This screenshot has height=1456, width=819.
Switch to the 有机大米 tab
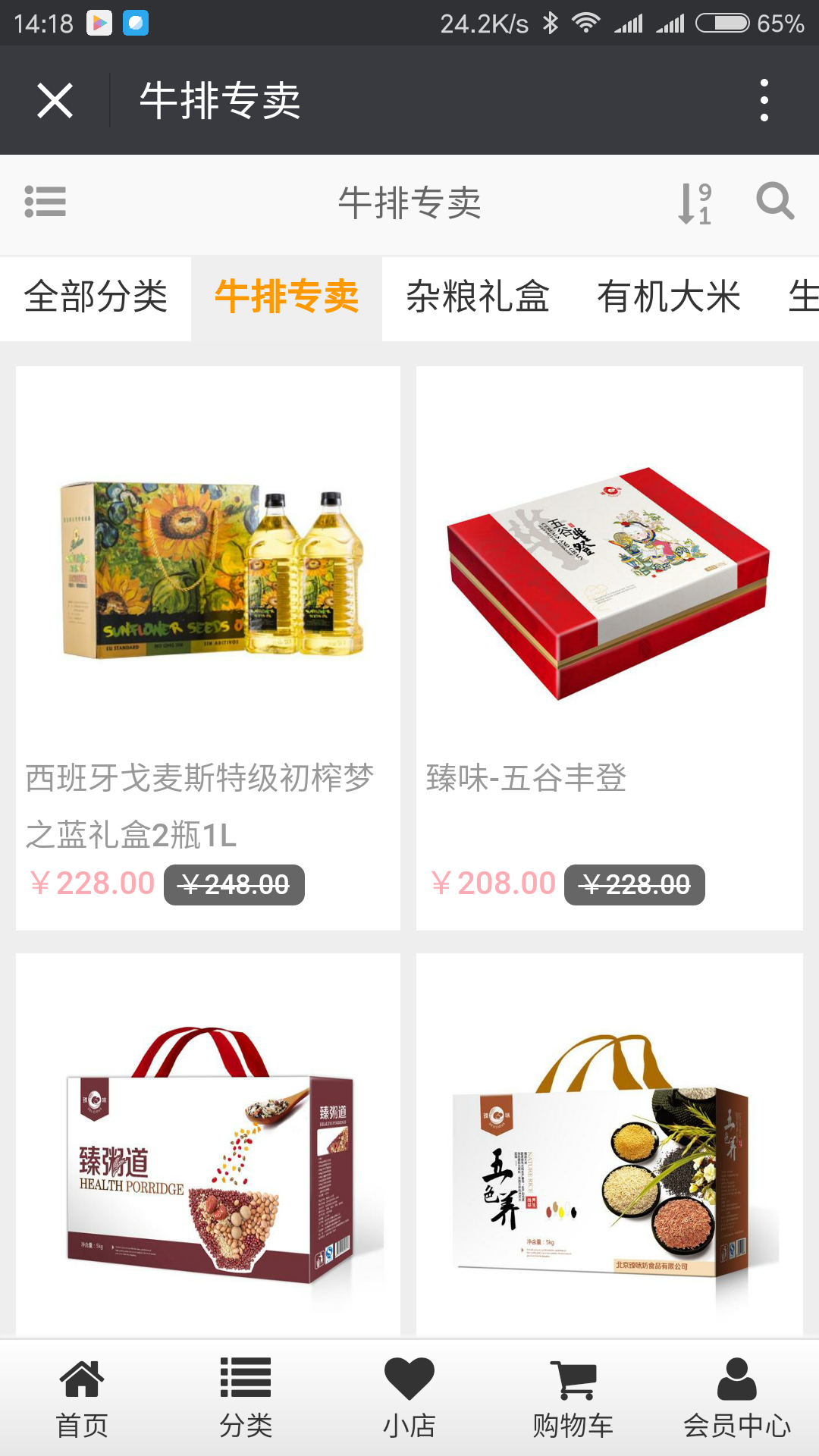coord(669,297)
